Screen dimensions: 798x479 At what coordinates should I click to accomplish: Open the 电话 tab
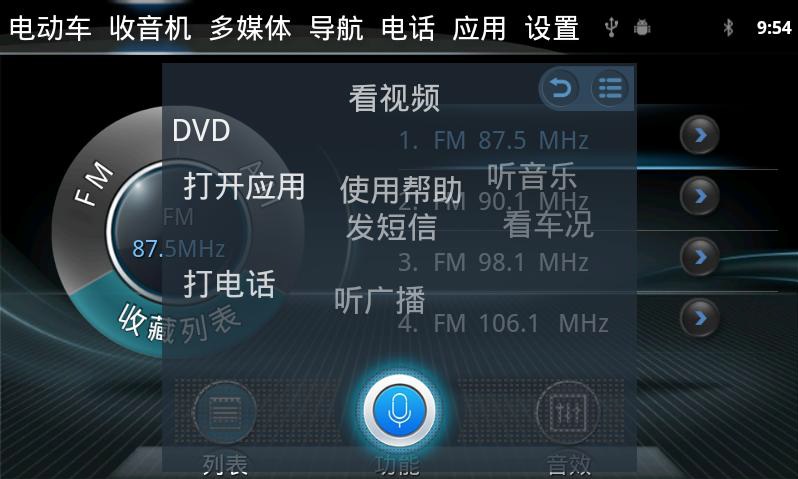tap(408, 28)
